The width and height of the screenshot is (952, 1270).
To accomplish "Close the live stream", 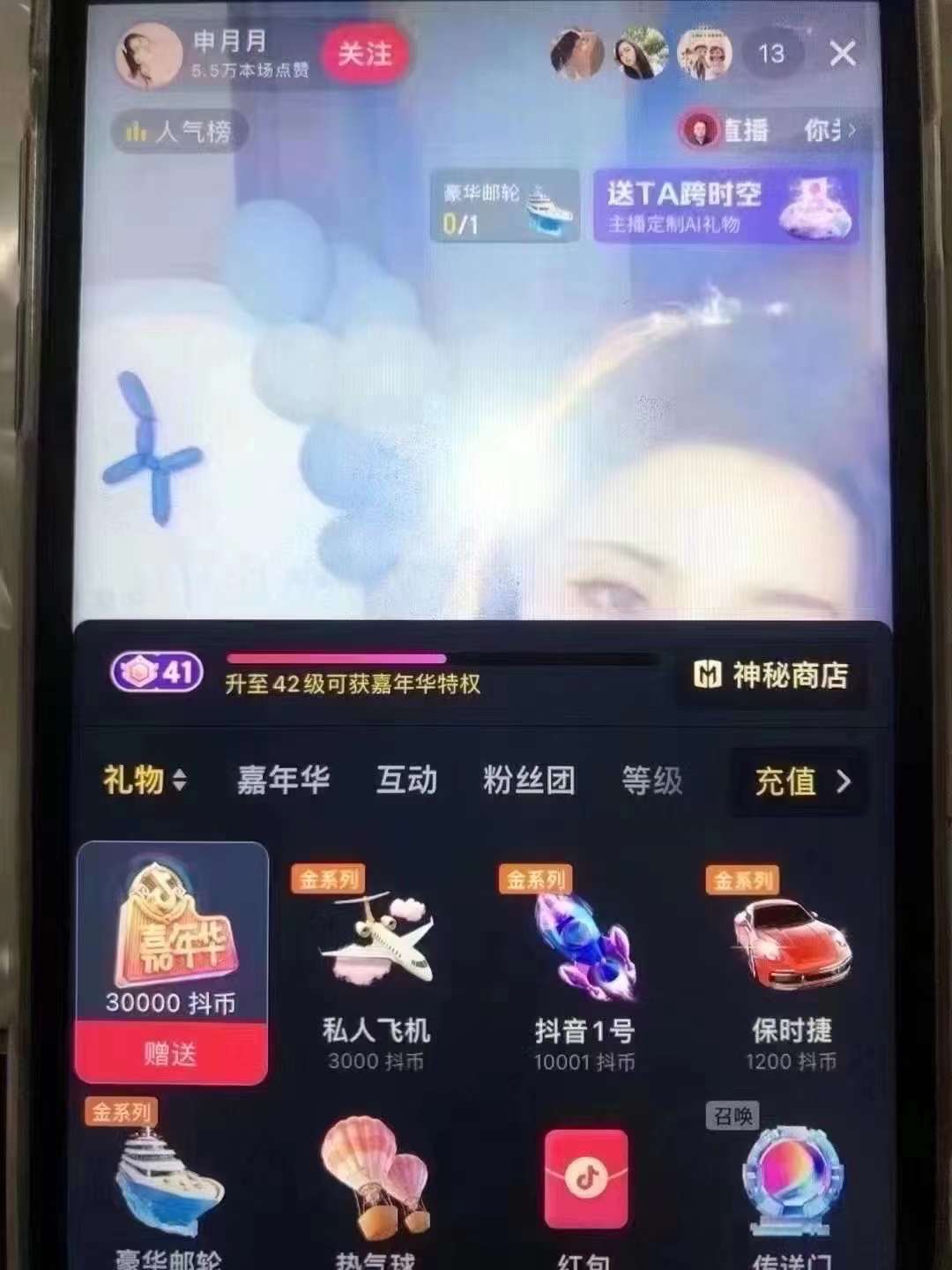I will click(x=843, y=55).
